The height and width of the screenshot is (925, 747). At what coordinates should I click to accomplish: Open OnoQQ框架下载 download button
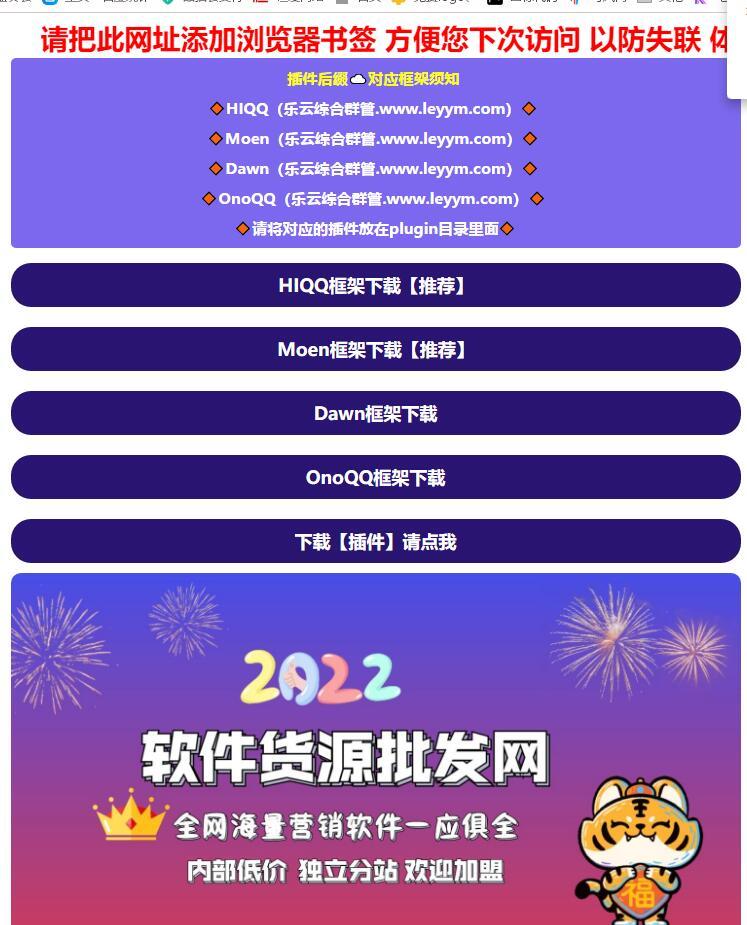[375, 478]
